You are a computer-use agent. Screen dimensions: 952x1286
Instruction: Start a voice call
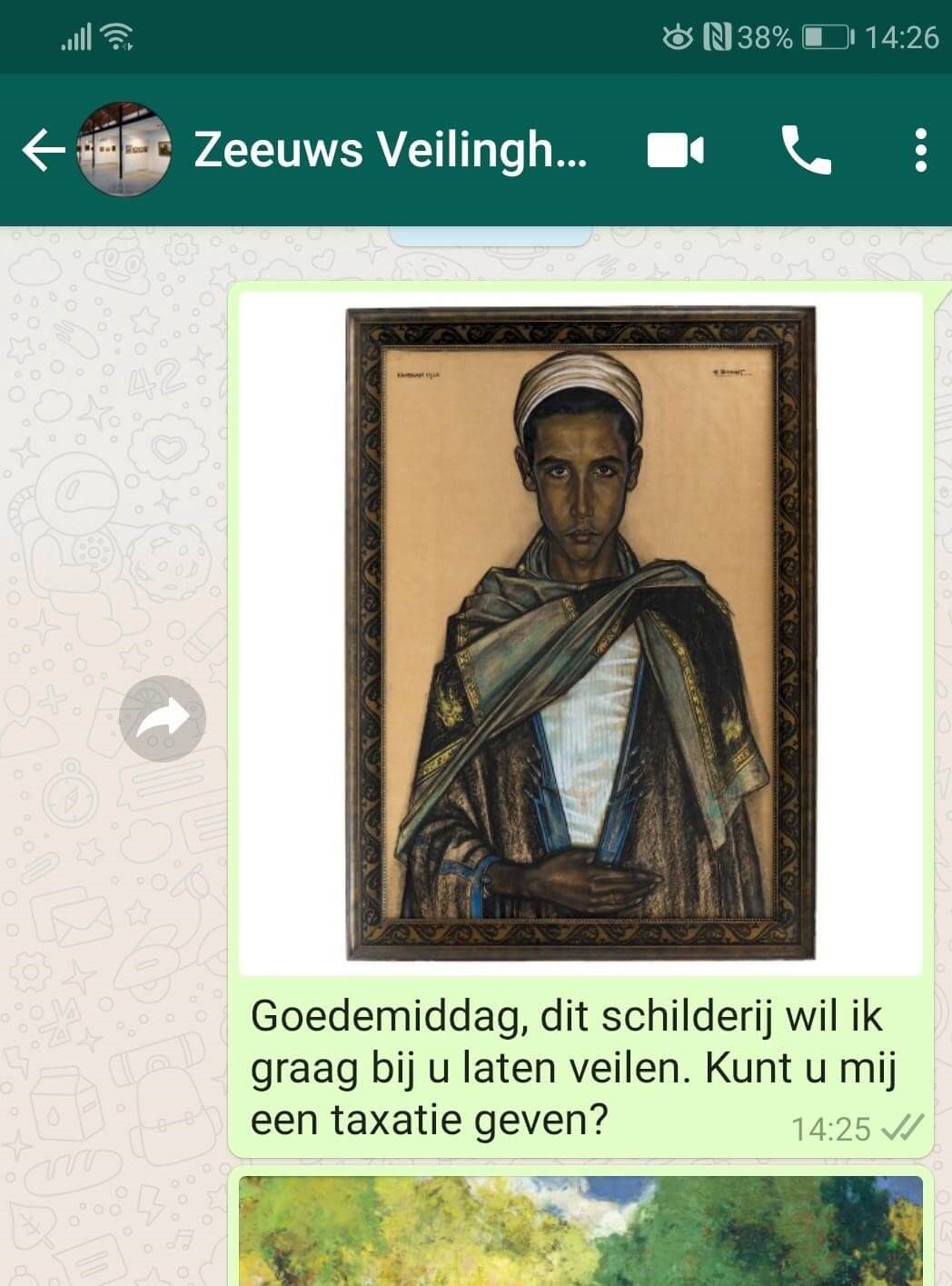[x=806, y=150]
